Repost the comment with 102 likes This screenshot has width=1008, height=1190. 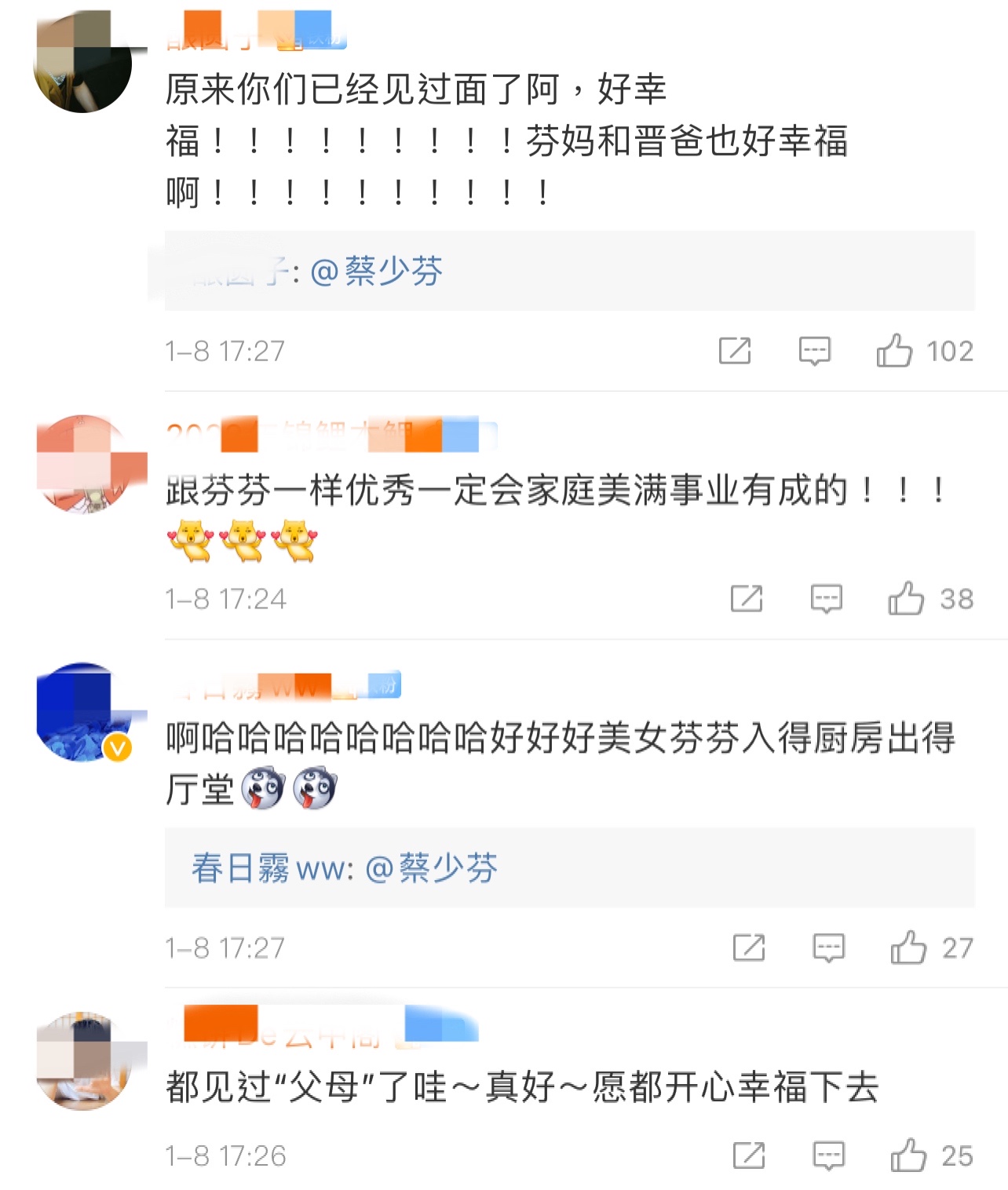(735, 350)
